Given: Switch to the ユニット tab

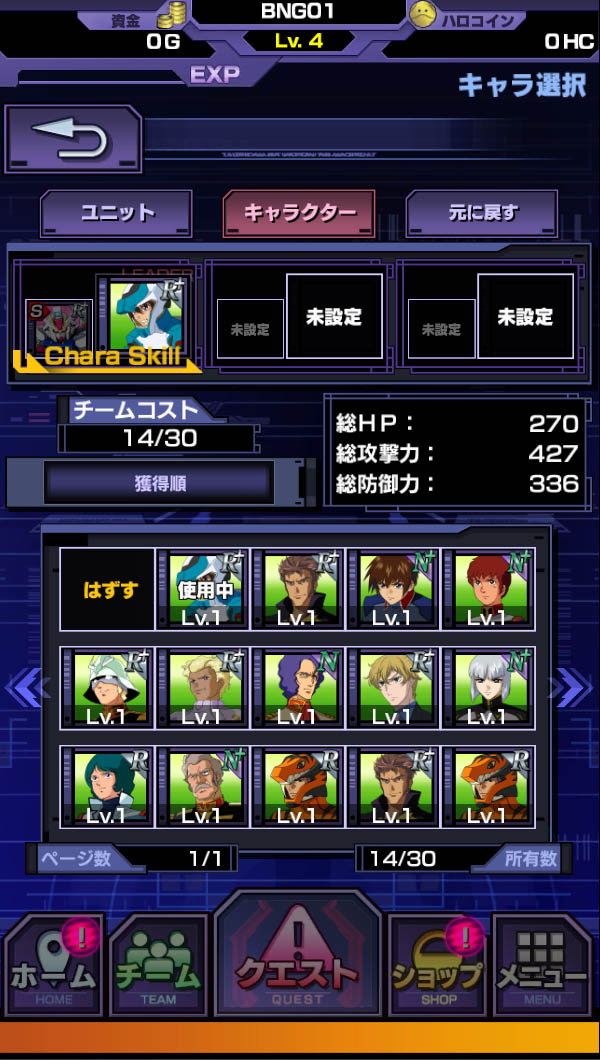Looking at the screenshot, I should tap(116, 213).
